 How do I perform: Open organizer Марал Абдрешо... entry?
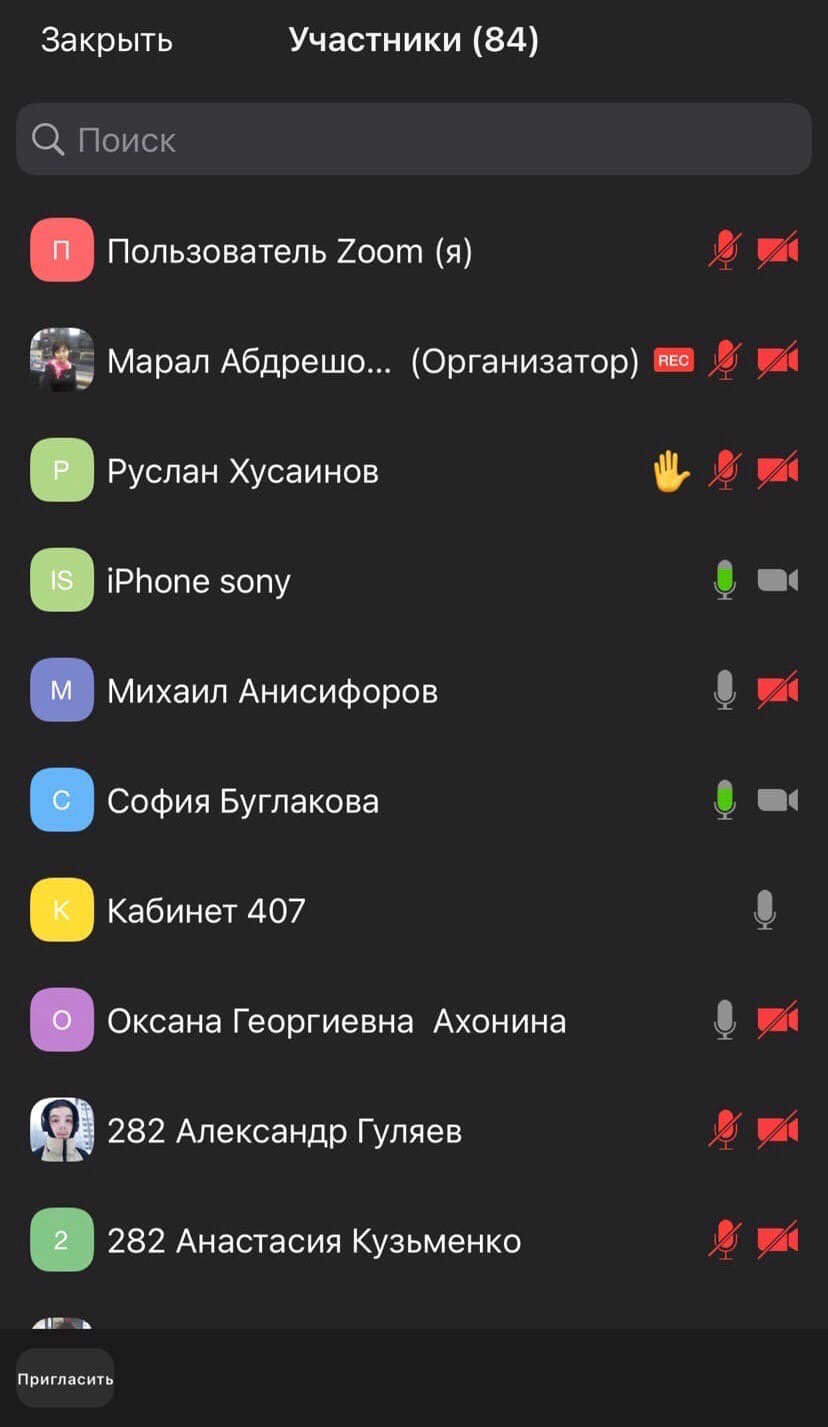[250, 361]
